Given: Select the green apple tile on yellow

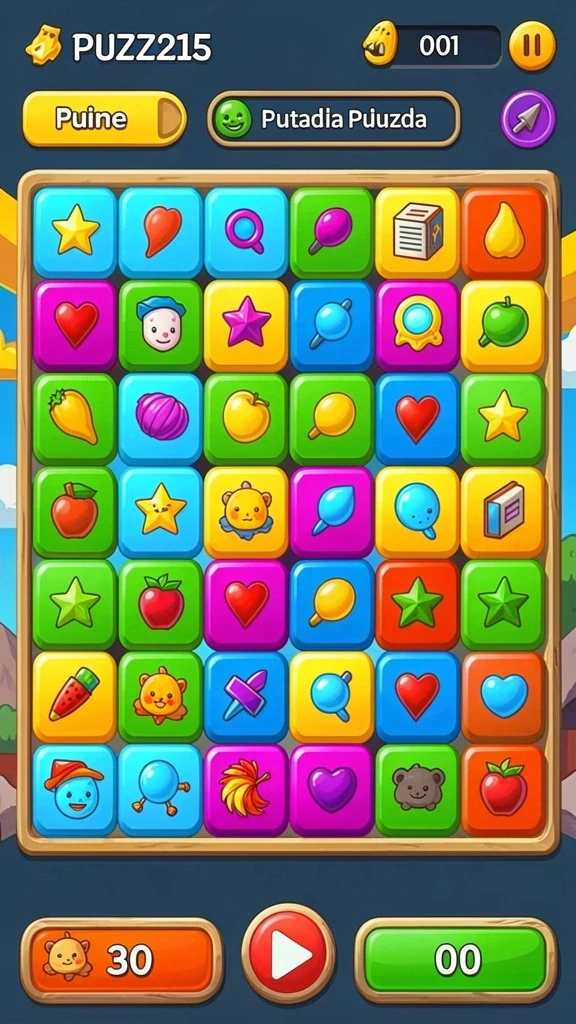Looking at the screenshot, I should (504, 325).
